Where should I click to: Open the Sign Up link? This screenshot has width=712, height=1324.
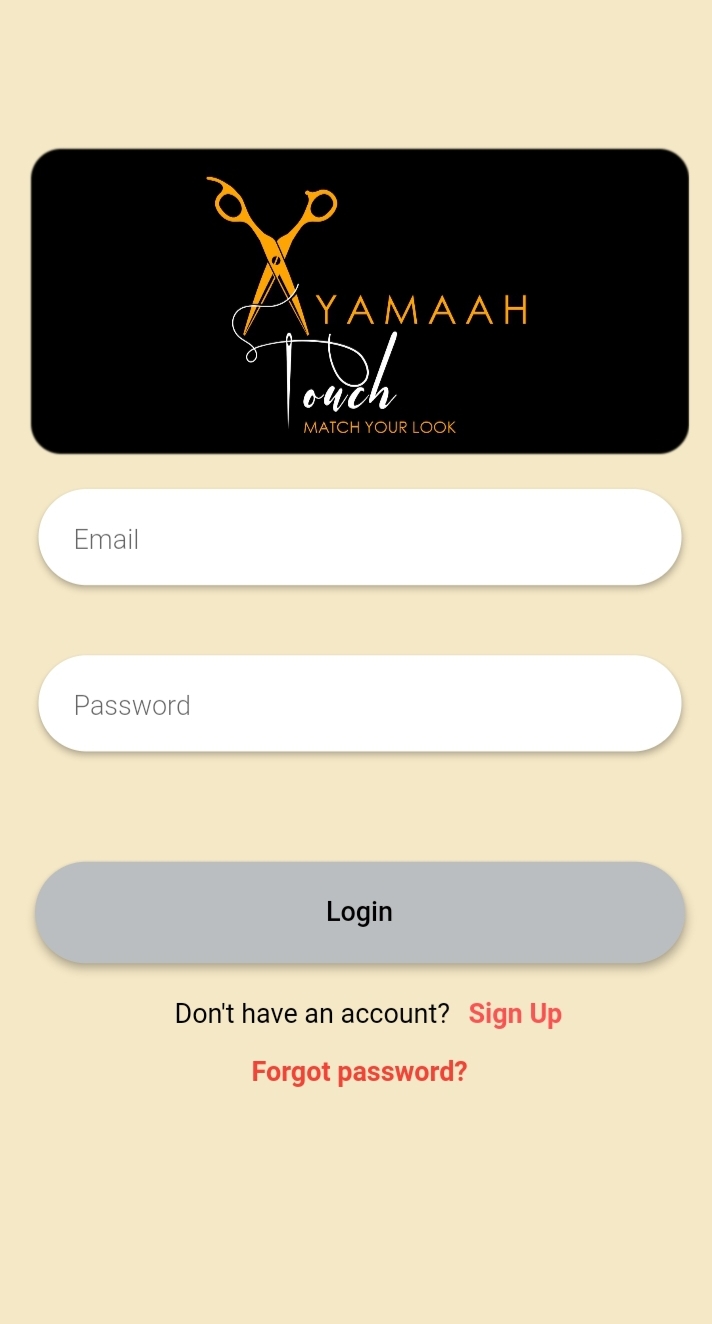(515, 1013)
